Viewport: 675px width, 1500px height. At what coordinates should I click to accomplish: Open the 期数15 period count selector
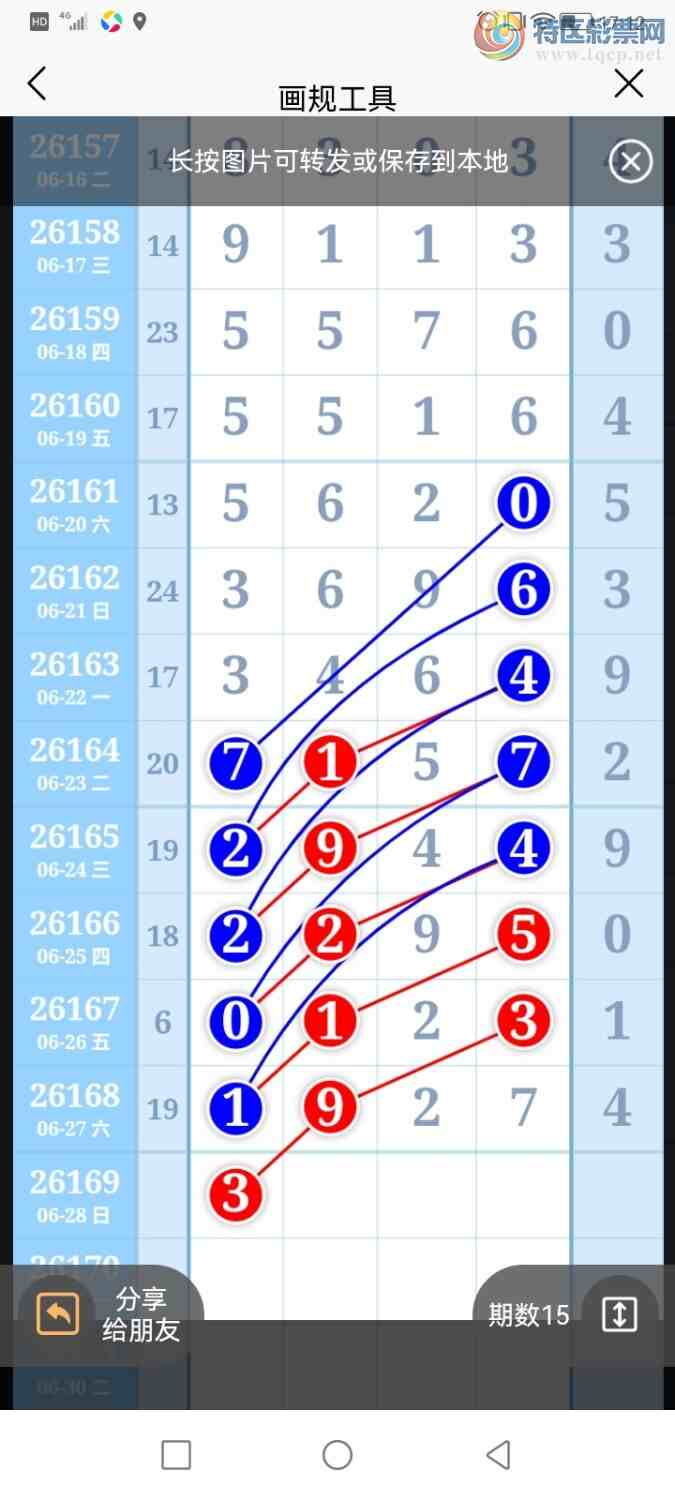coord(529,1314)
